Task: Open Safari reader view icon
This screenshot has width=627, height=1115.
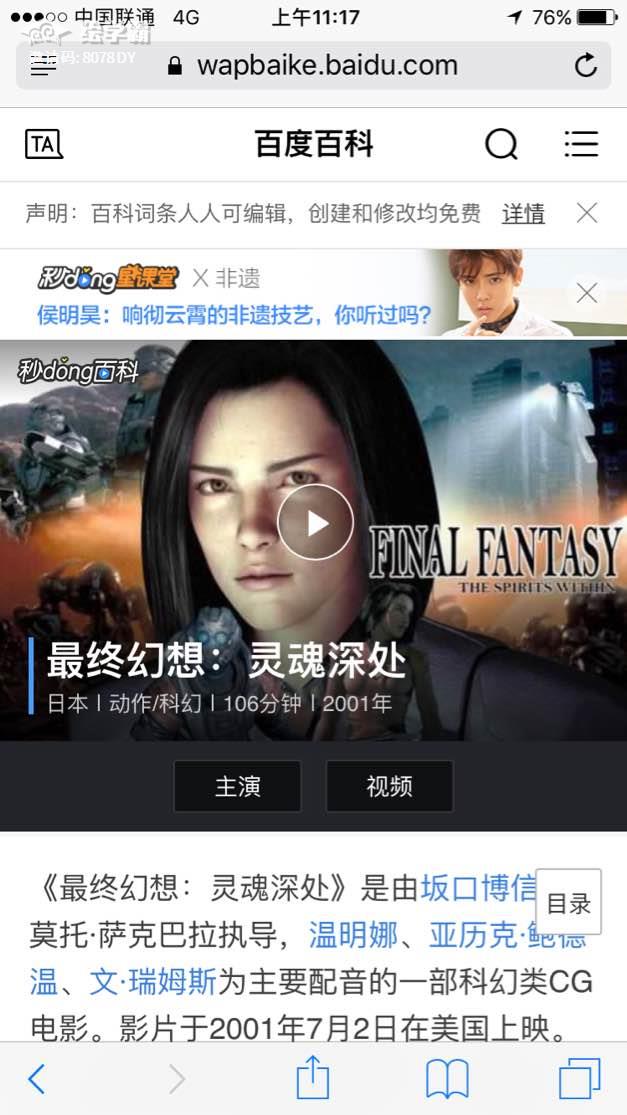Action: 43,66
